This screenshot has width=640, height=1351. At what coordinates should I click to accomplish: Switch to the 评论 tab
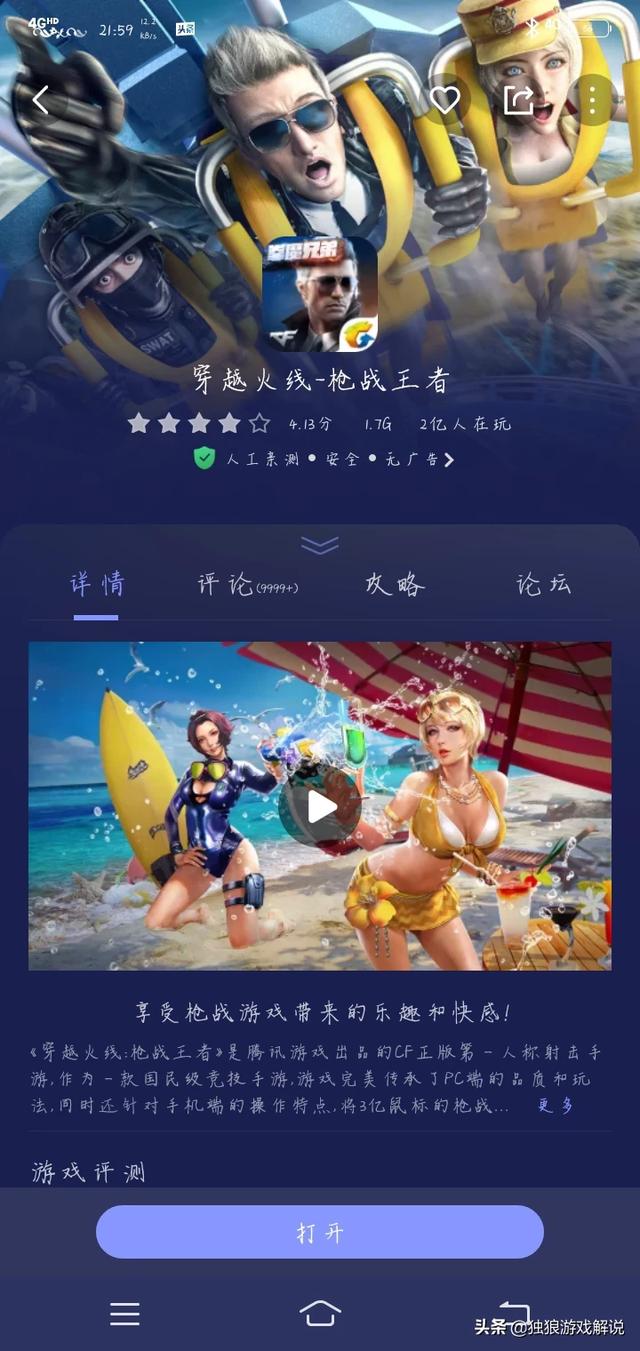coord(247,585)
